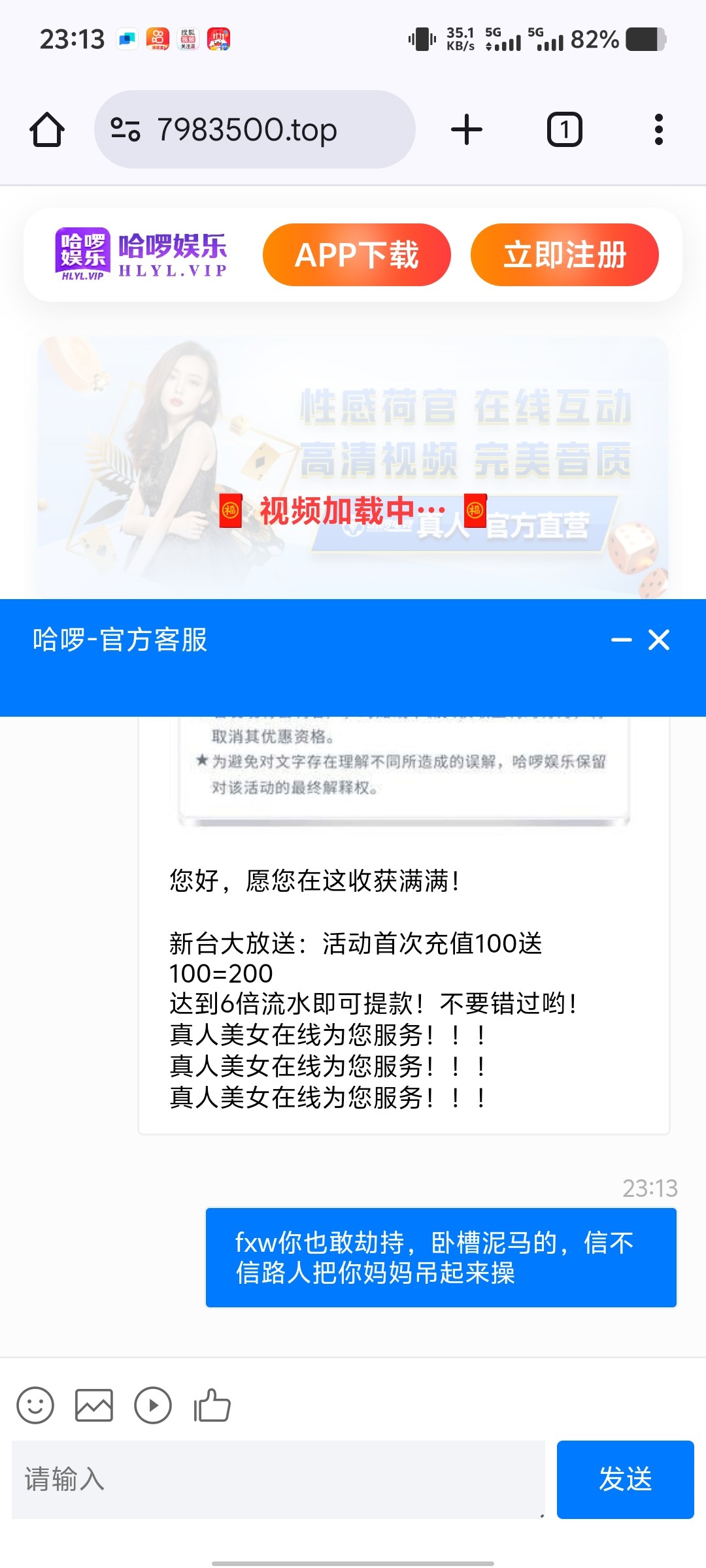Minimize the 哈啰-官方客服 chat window

(621, 640)
